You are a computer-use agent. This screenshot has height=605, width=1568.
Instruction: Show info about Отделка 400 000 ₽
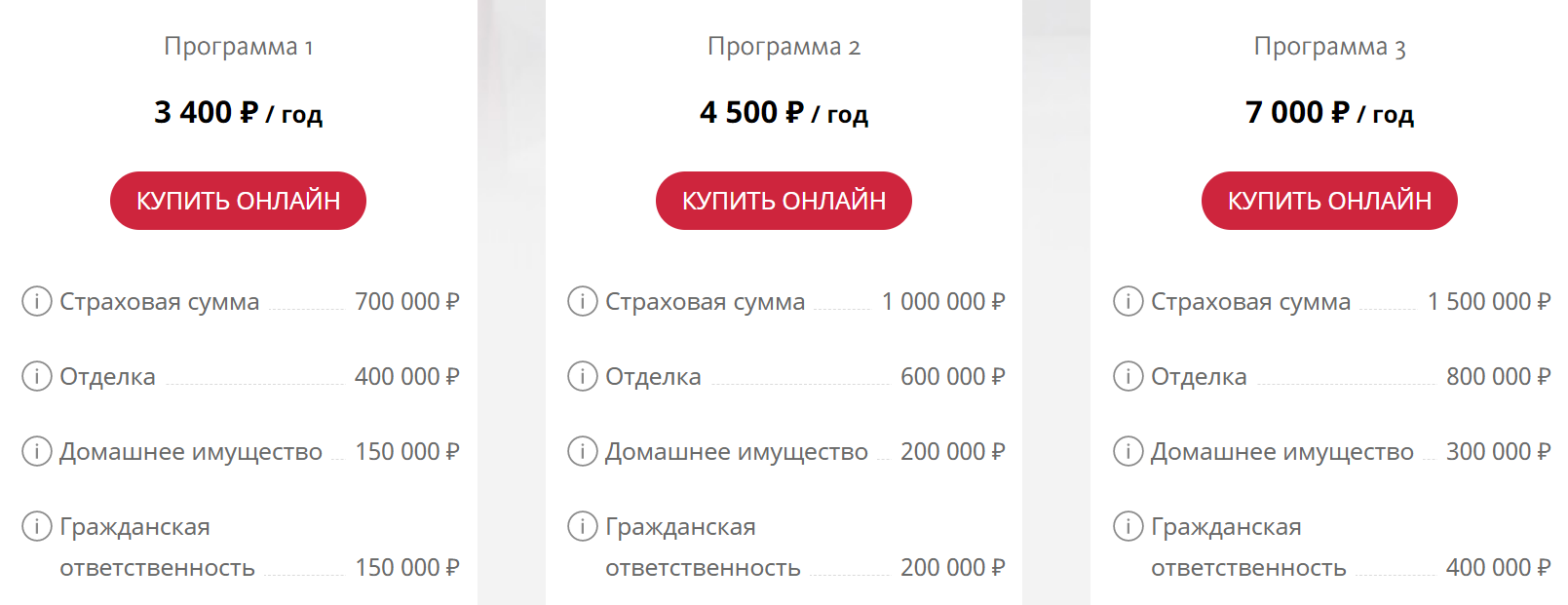[x=37, y=376]
